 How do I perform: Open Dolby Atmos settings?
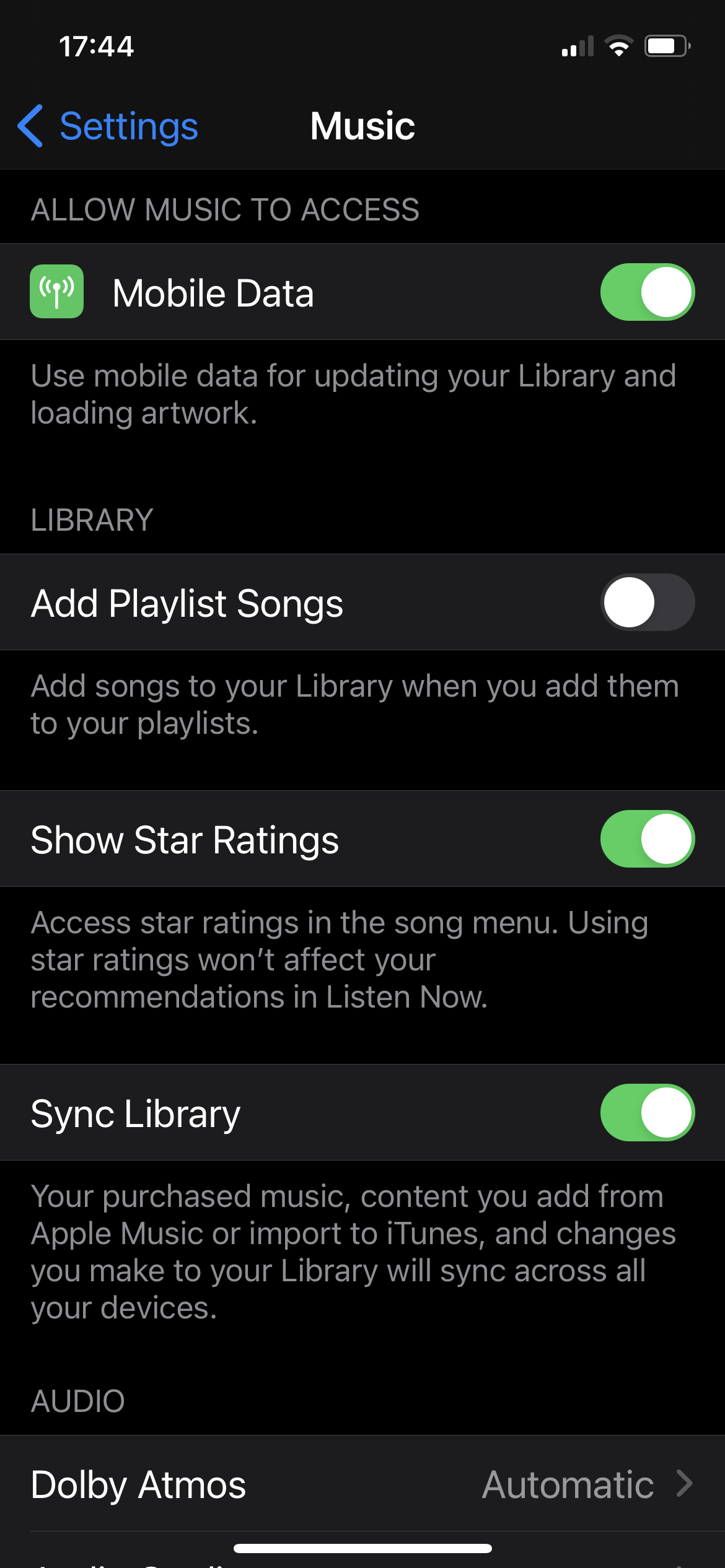(x=362, y=1484)
